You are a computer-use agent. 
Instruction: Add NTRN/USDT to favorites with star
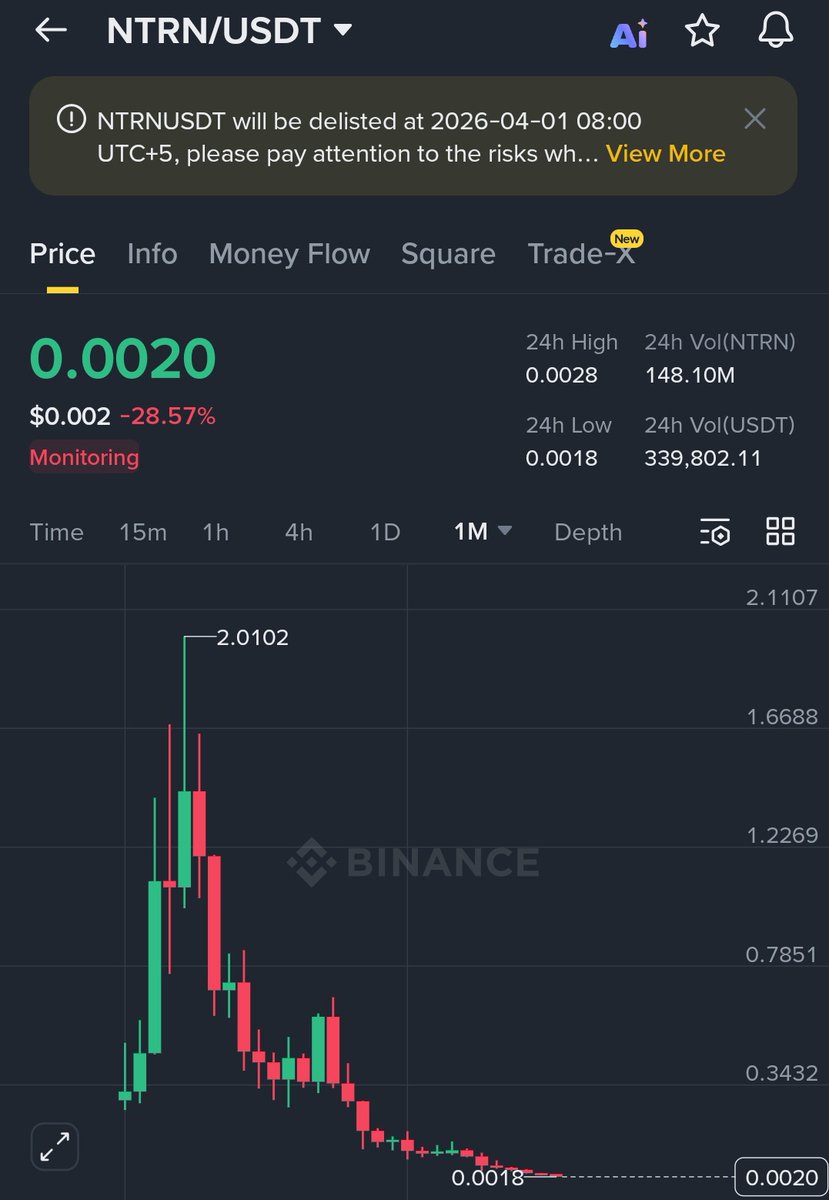[702, 31]
